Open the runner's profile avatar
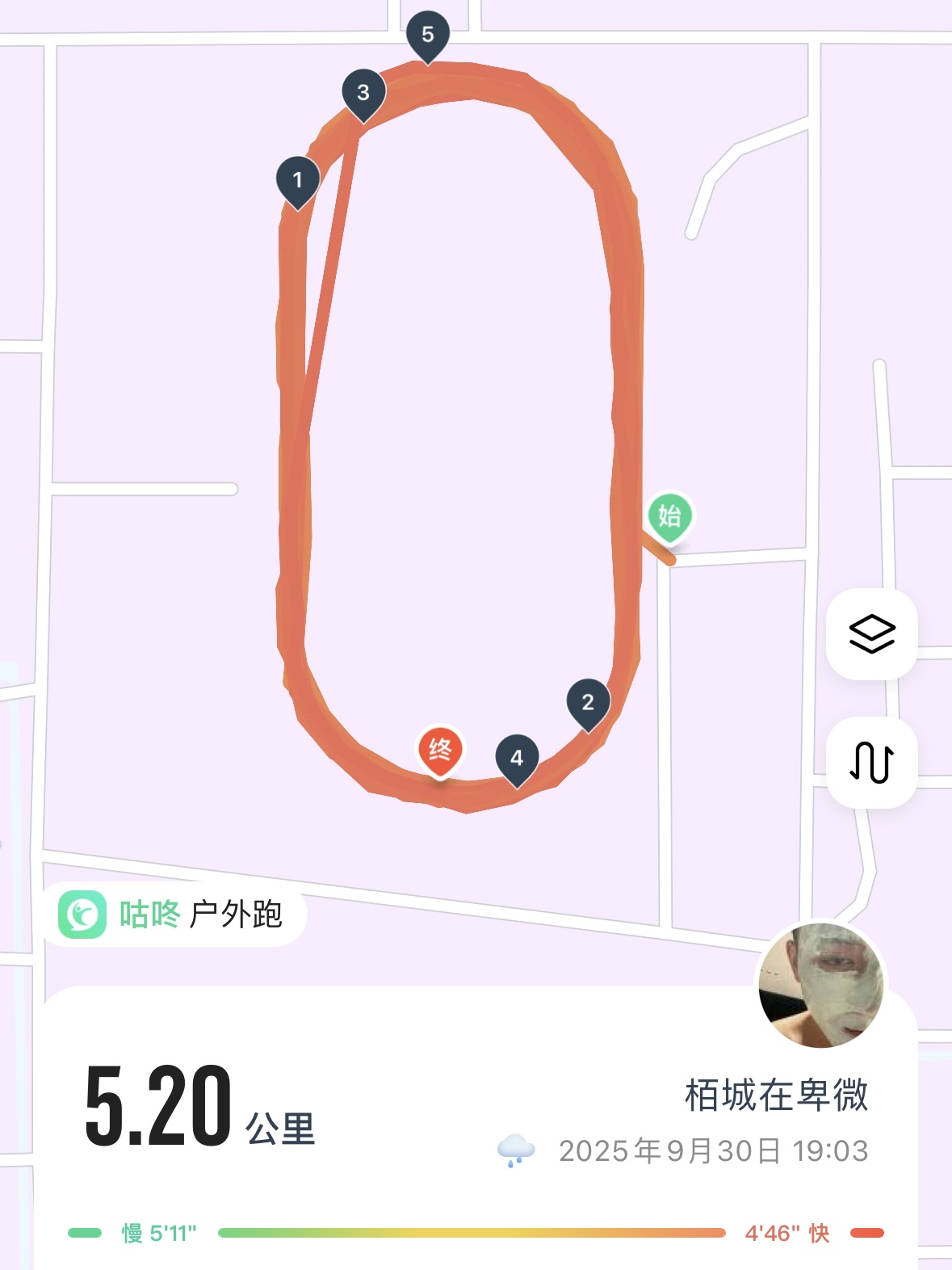Screen dimensions: 952x1270 point(820,986)
